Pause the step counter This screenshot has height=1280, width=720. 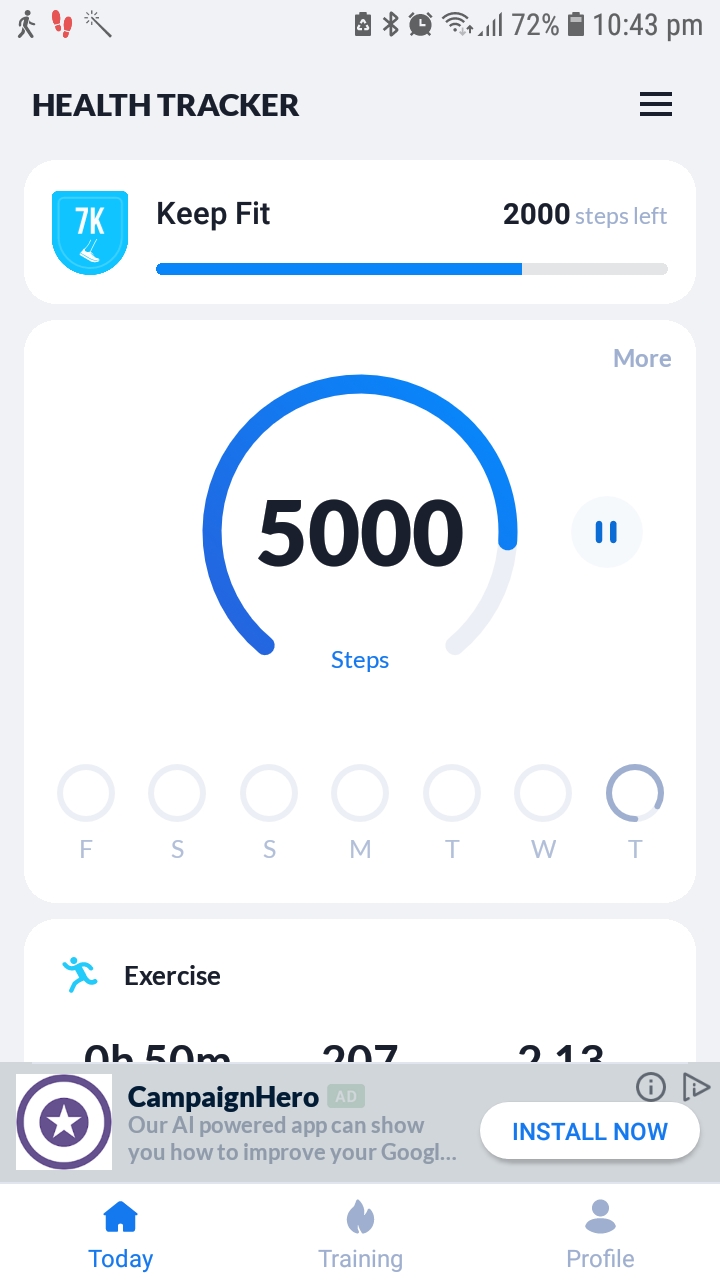606,532
